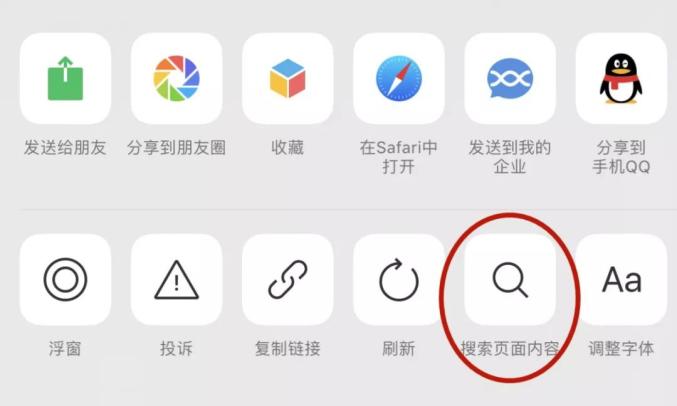Share to Moments (朋友圈)
Viewport: 677px width, 406px height.
pos(177,79)
